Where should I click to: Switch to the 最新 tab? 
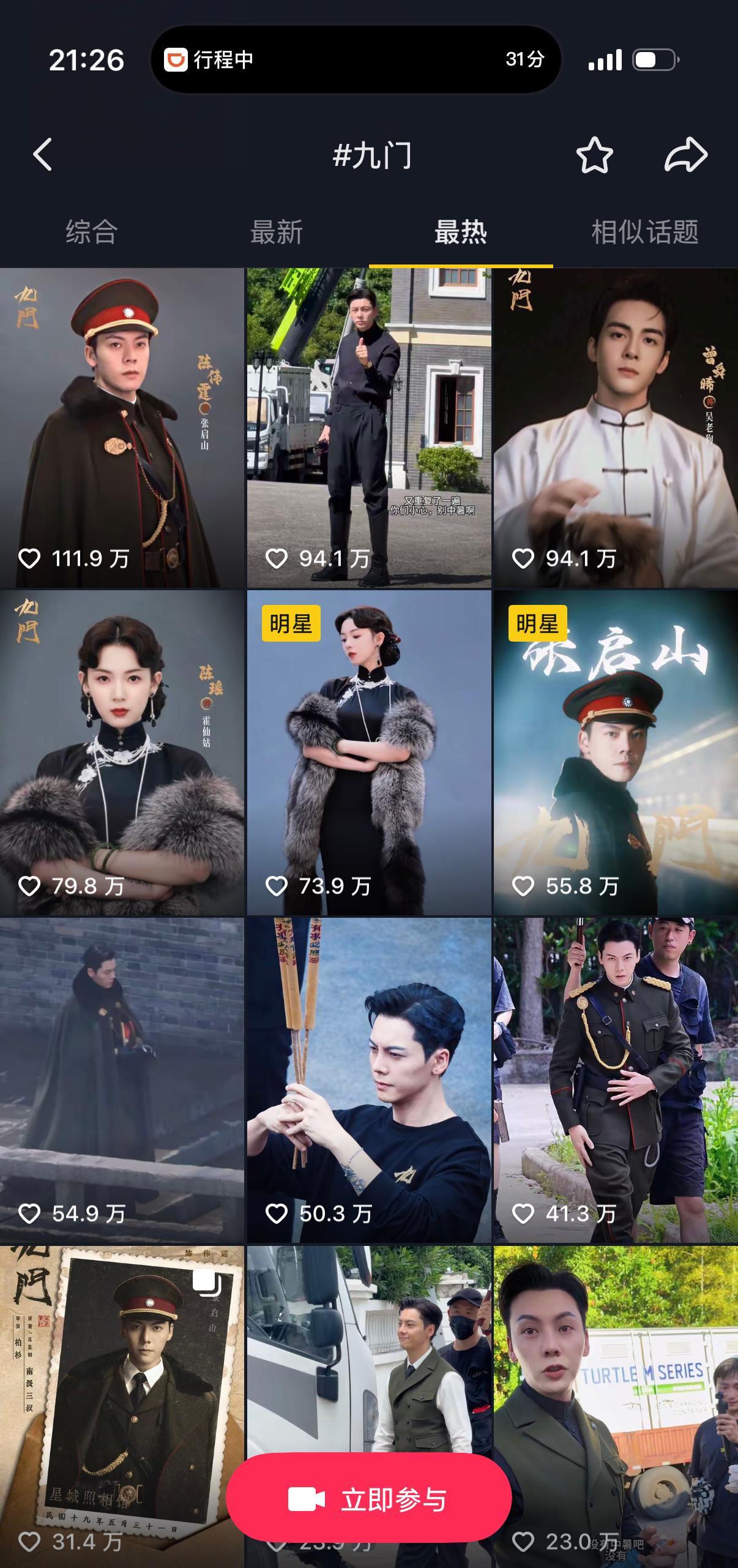(x=277, y=232)
